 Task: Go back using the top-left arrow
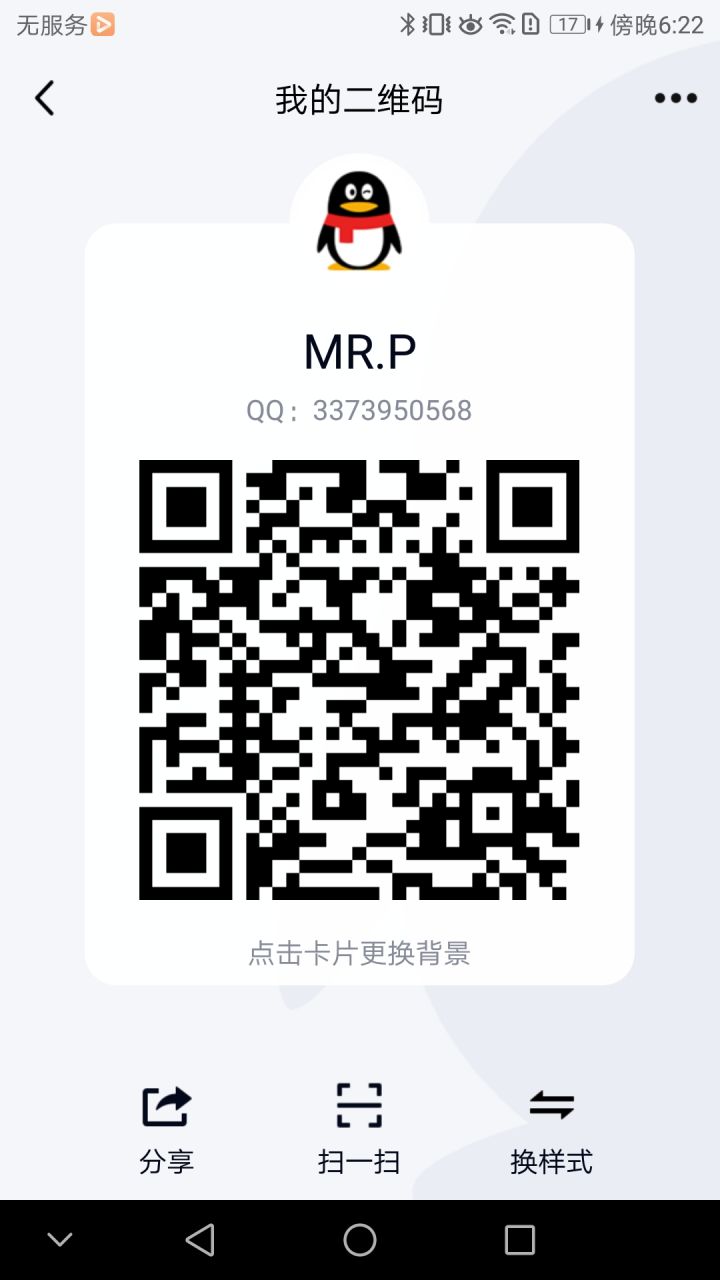[x=44, y=97]
